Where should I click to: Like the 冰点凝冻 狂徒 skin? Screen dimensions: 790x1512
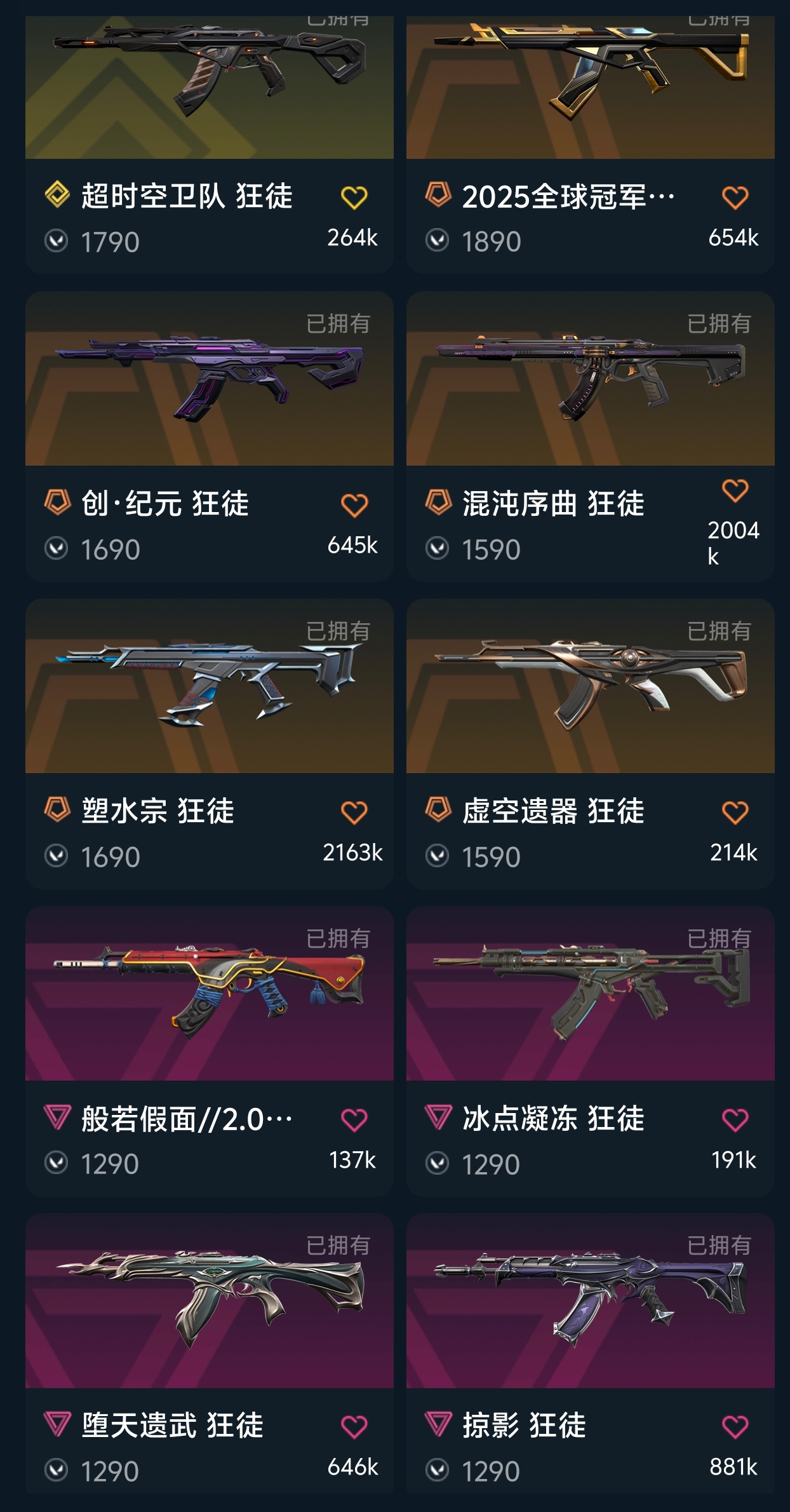pyautogui.click(x=735, y=1120)
